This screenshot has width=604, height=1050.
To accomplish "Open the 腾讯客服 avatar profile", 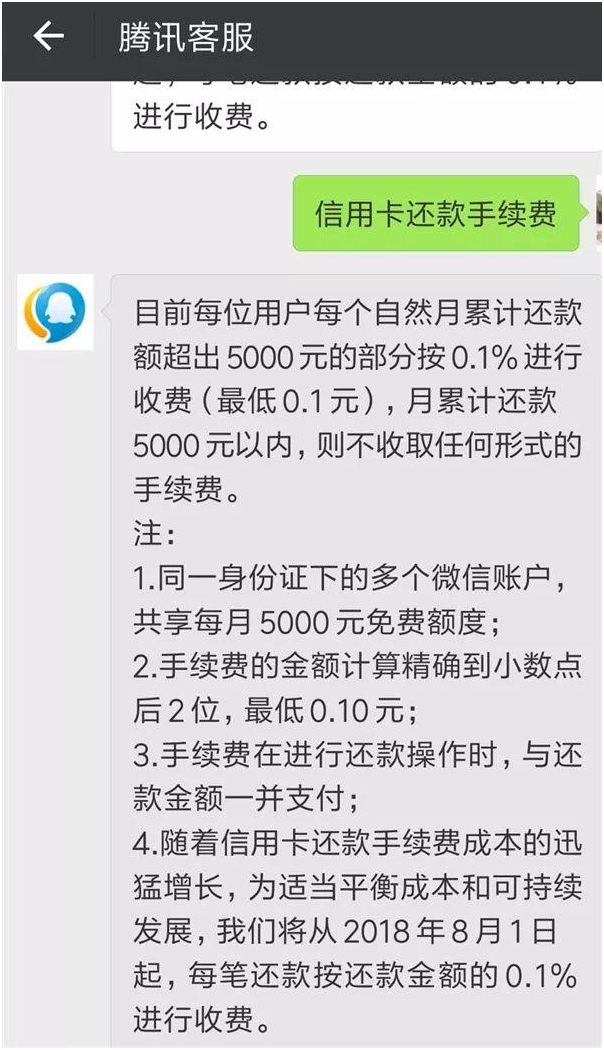I will tap(56, 312).
